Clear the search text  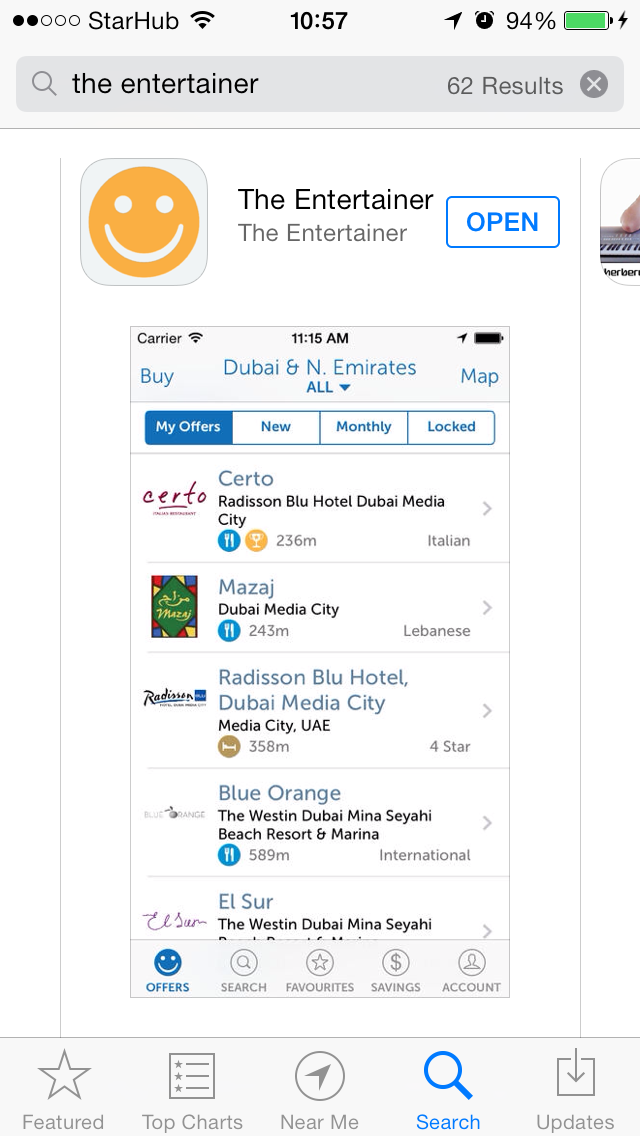[x=594, y=85]
